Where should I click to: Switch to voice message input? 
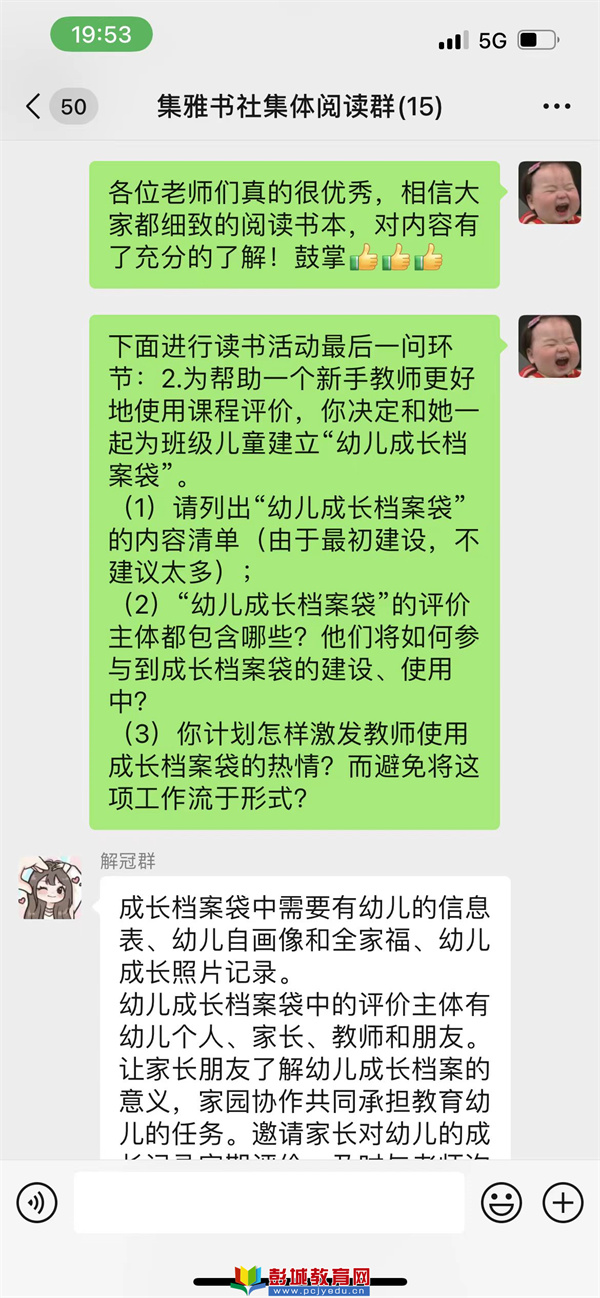click(37, 1202)
